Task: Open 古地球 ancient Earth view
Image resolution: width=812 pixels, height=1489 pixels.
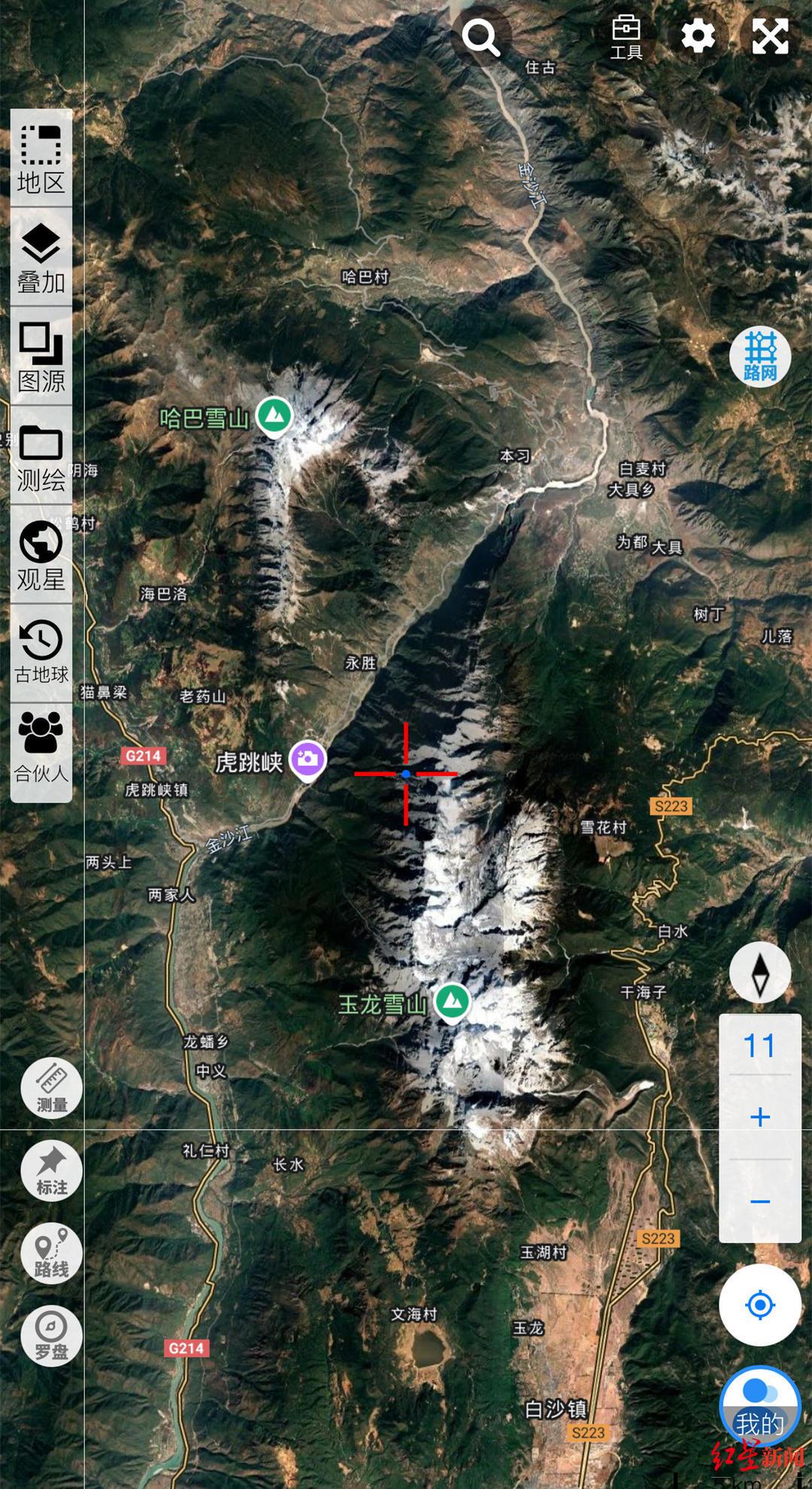Action: [x=41, y=653]
